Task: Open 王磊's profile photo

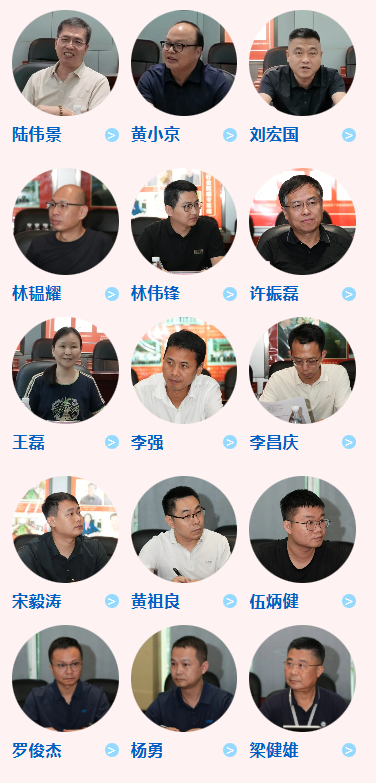Action: [x=65, y=370]
